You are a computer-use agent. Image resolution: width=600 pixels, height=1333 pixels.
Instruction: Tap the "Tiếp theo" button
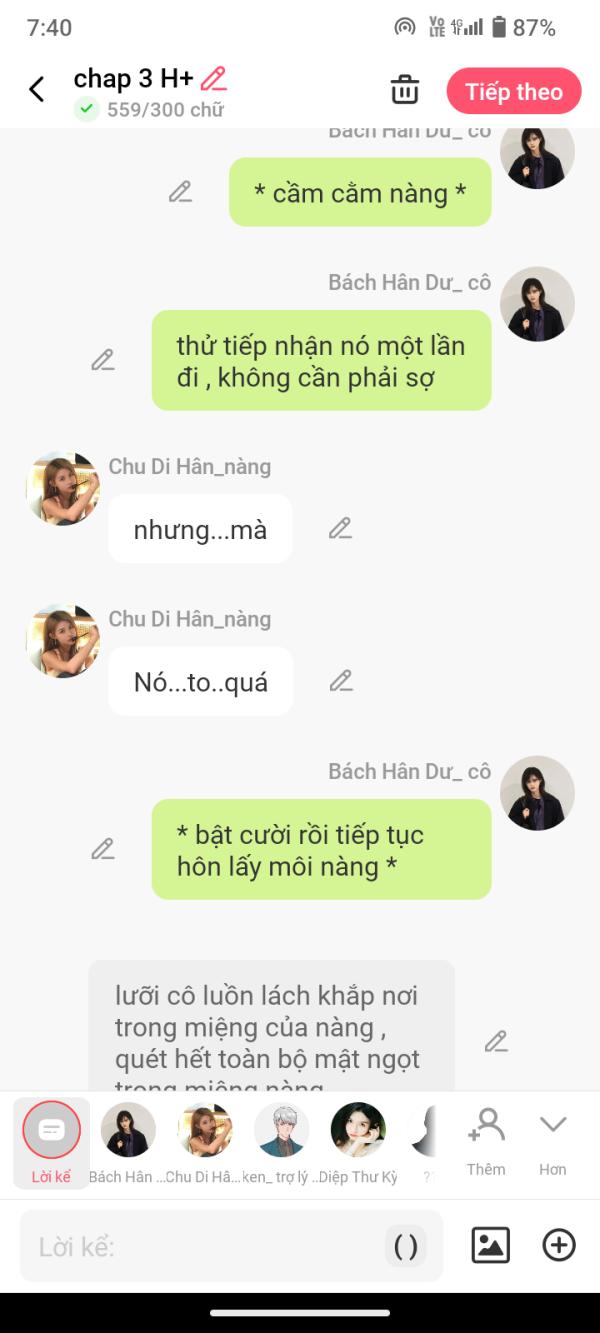pyautogui.click(x=513, y=91)
